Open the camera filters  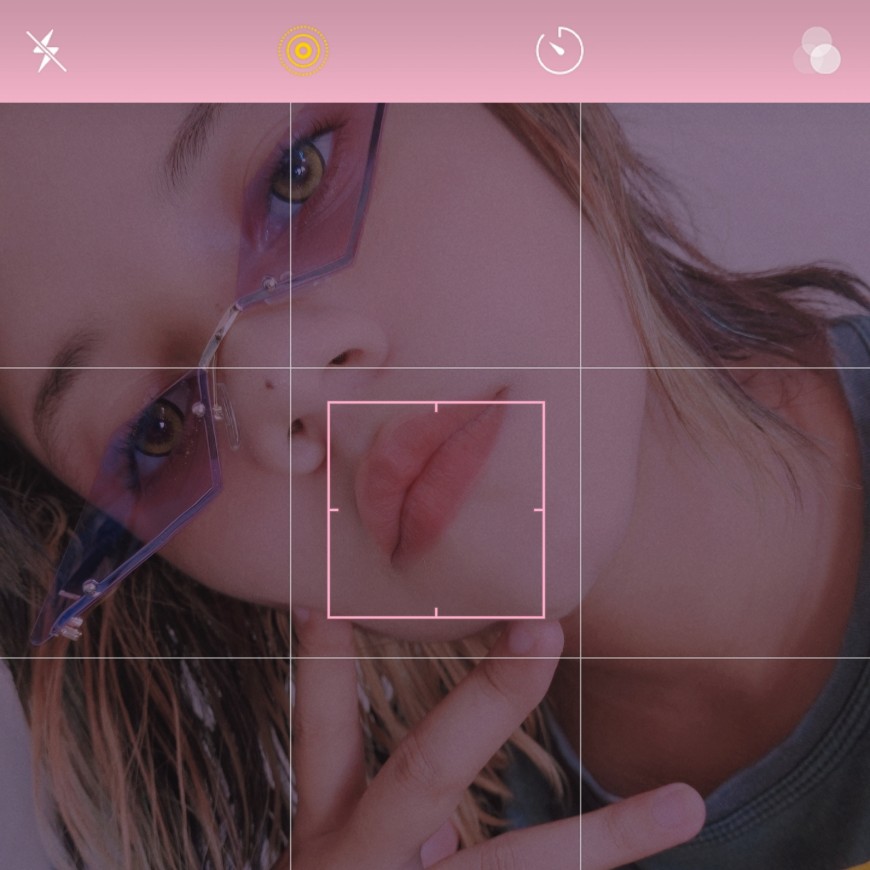pos(817,51)
